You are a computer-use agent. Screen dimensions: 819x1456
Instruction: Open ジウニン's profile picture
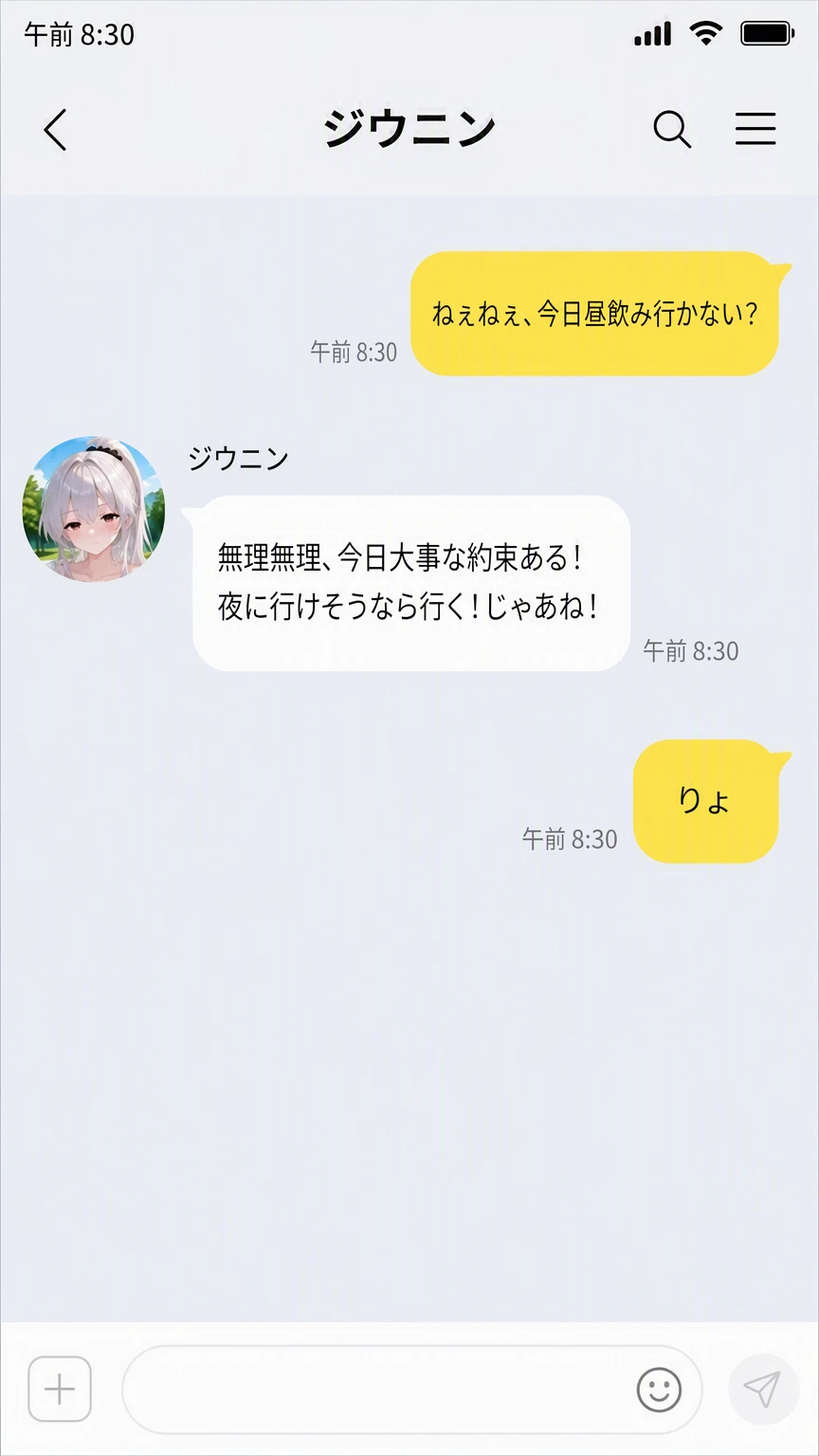pyautogui.click(x=94, y=509)
